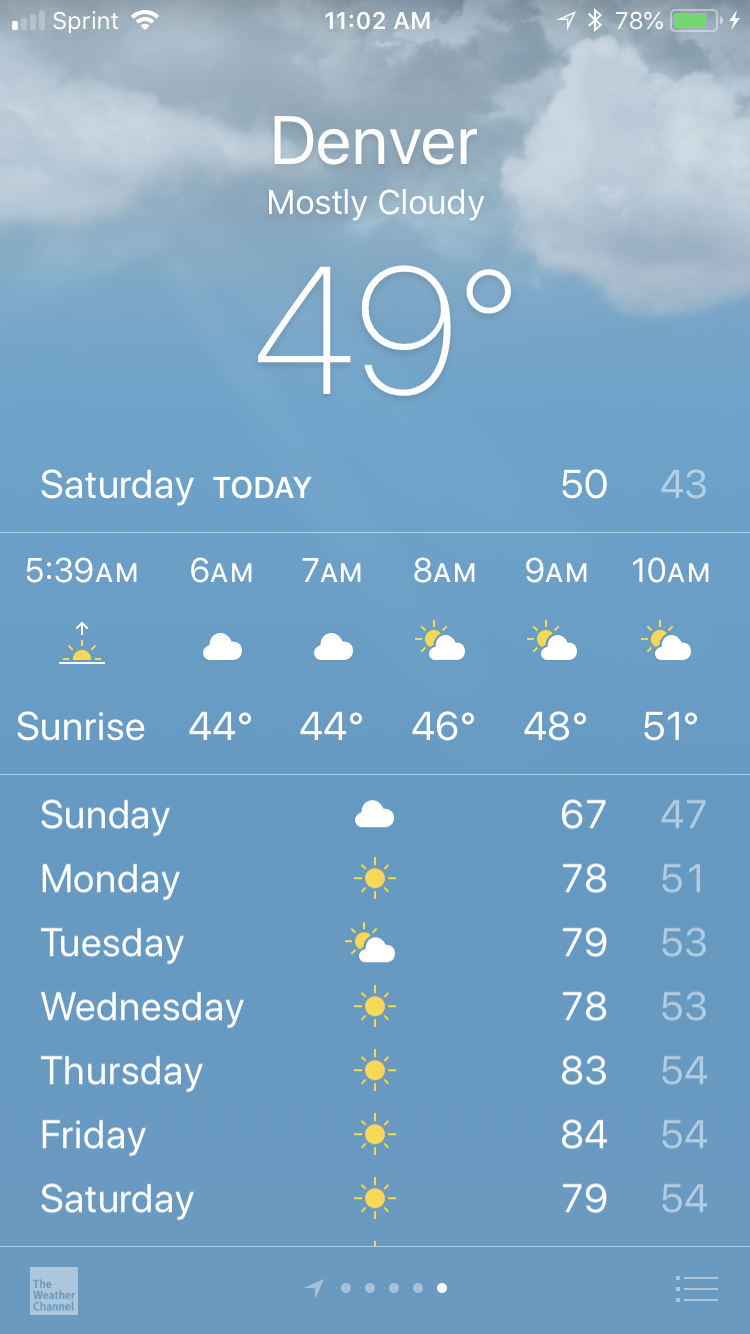
Task: Tap the page indicator dots
Action: (x=376, y=1289)
